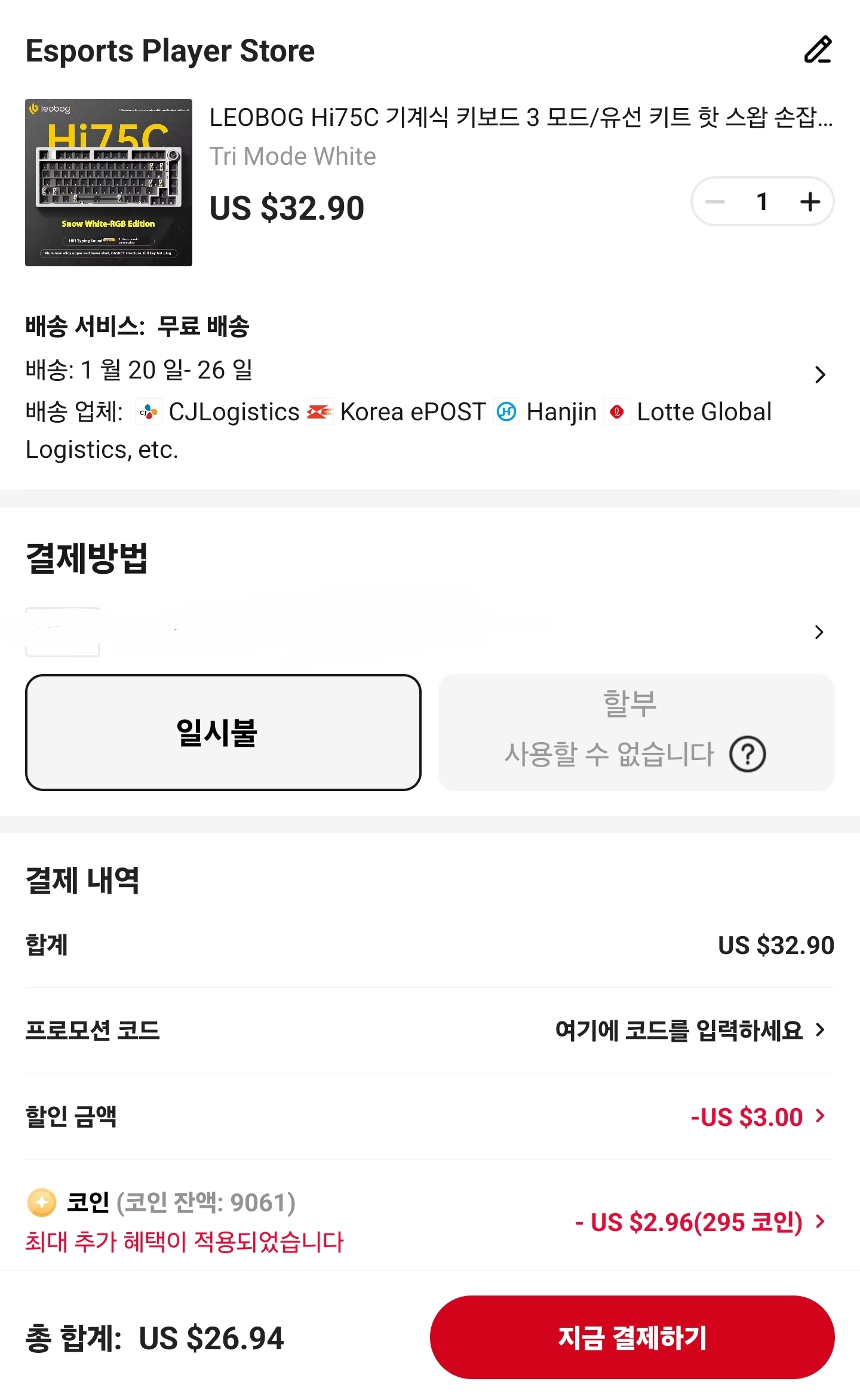Click the minus icon to decrease quantity
The width and height of the screenshot is (860, 1400).
tap(715, 201)
